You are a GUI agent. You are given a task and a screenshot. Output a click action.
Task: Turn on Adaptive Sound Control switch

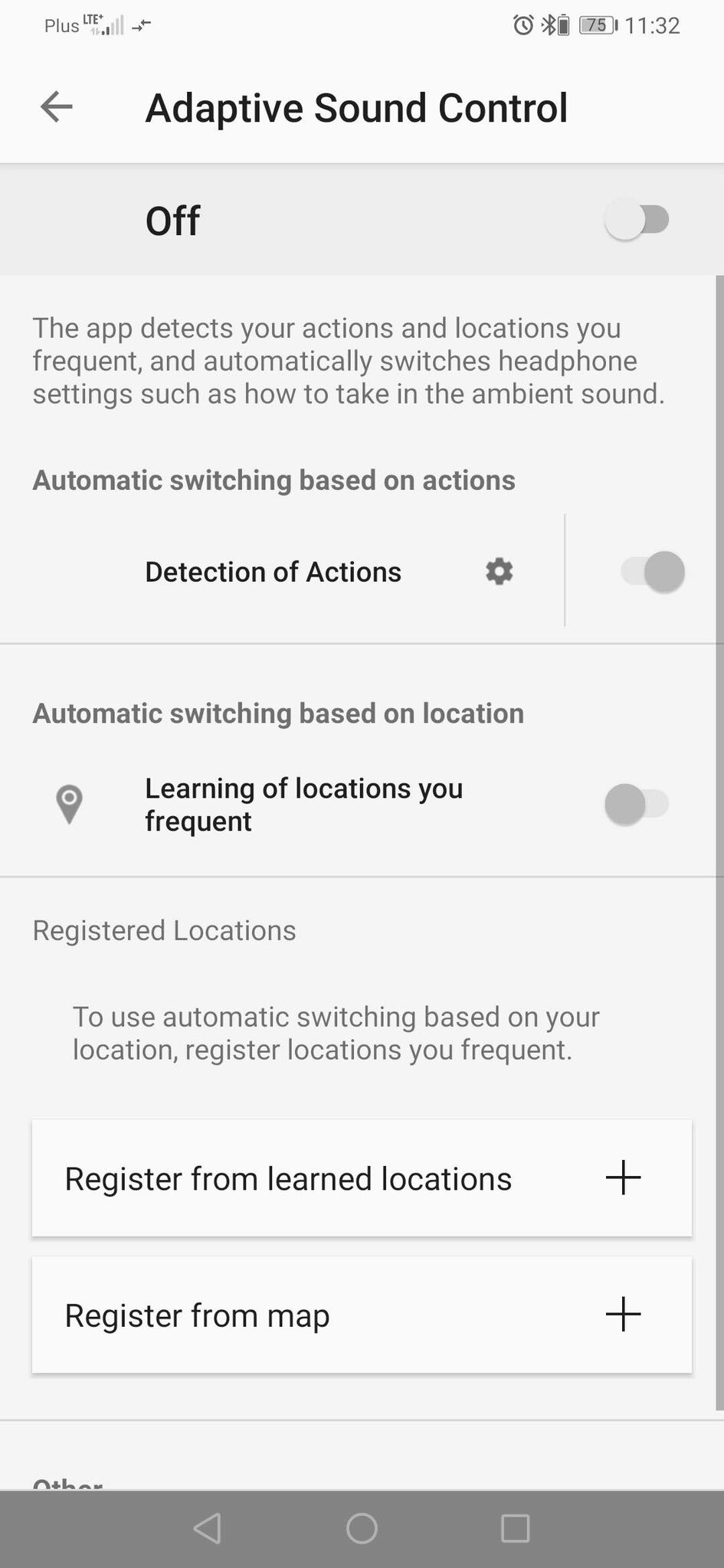pos(637,220)
